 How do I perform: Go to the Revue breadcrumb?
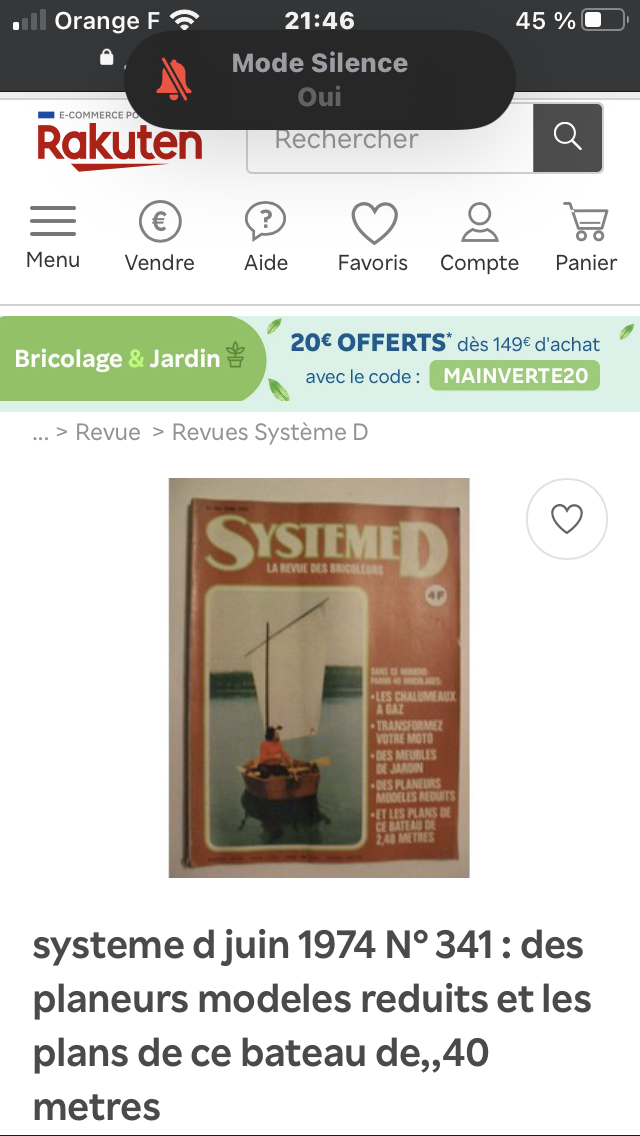[x=108, y=432]
